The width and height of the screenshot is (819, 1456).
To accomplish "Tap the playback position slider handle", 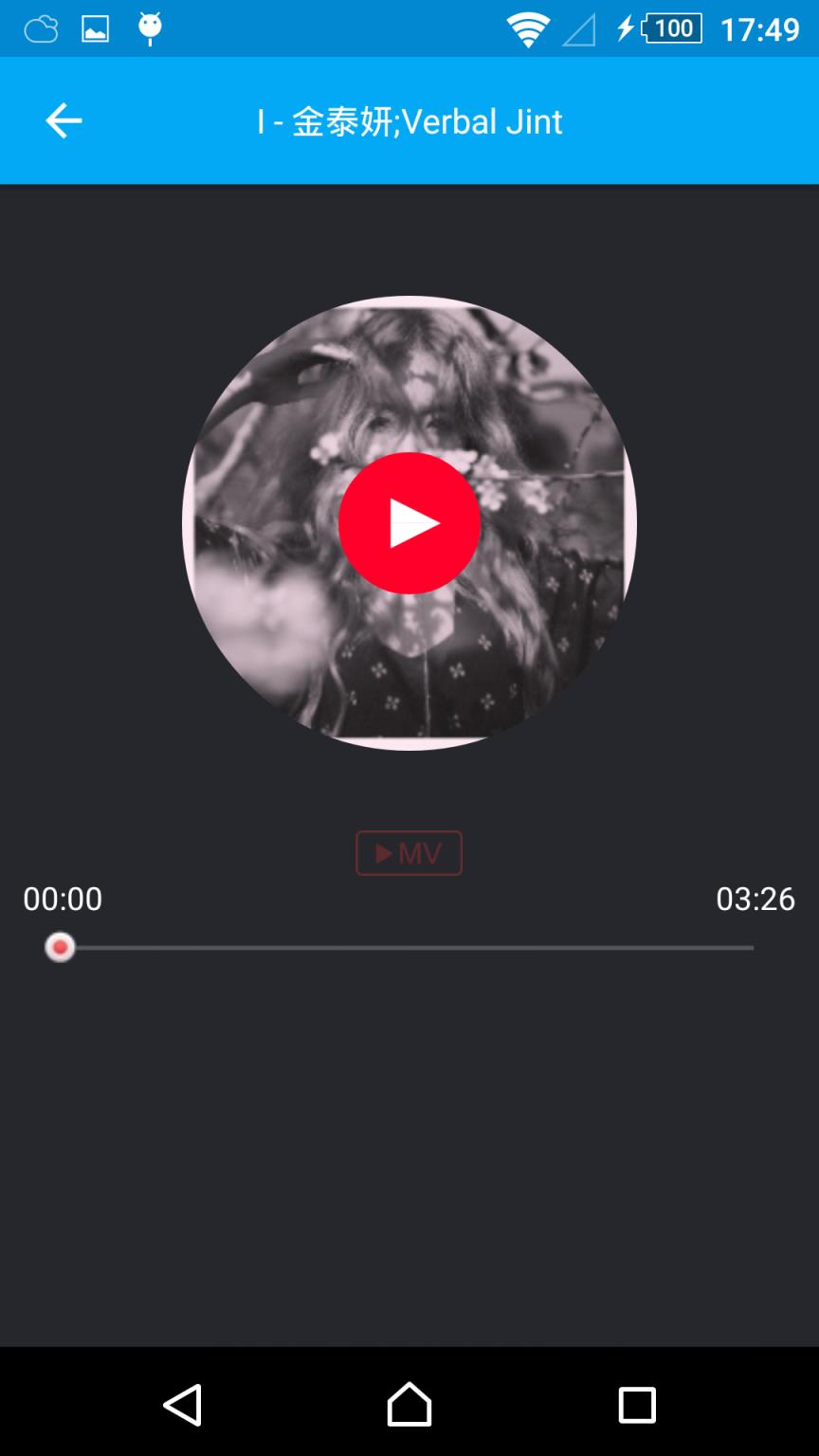I will 60,947.
